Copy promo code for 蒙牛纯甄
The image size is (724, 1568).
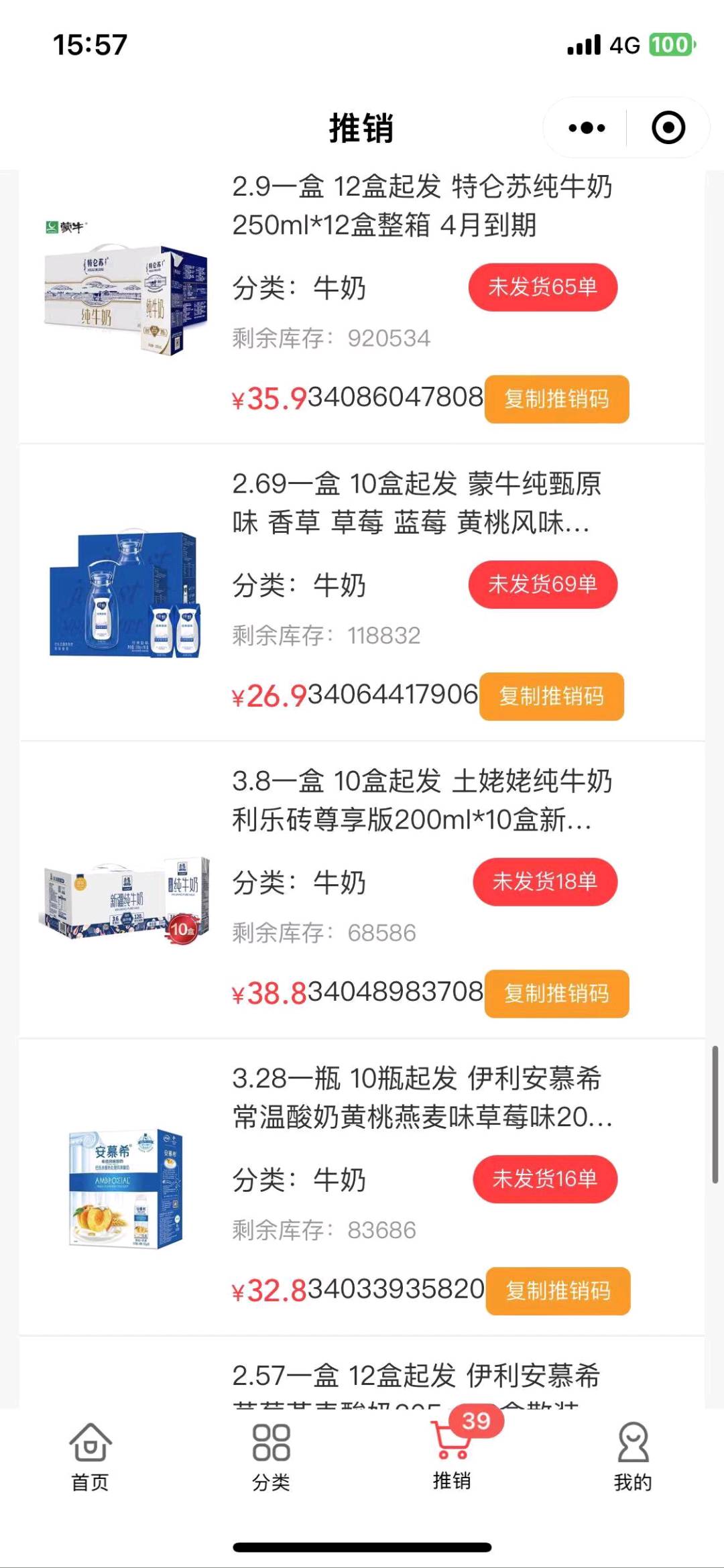click(x=551, y=696)
